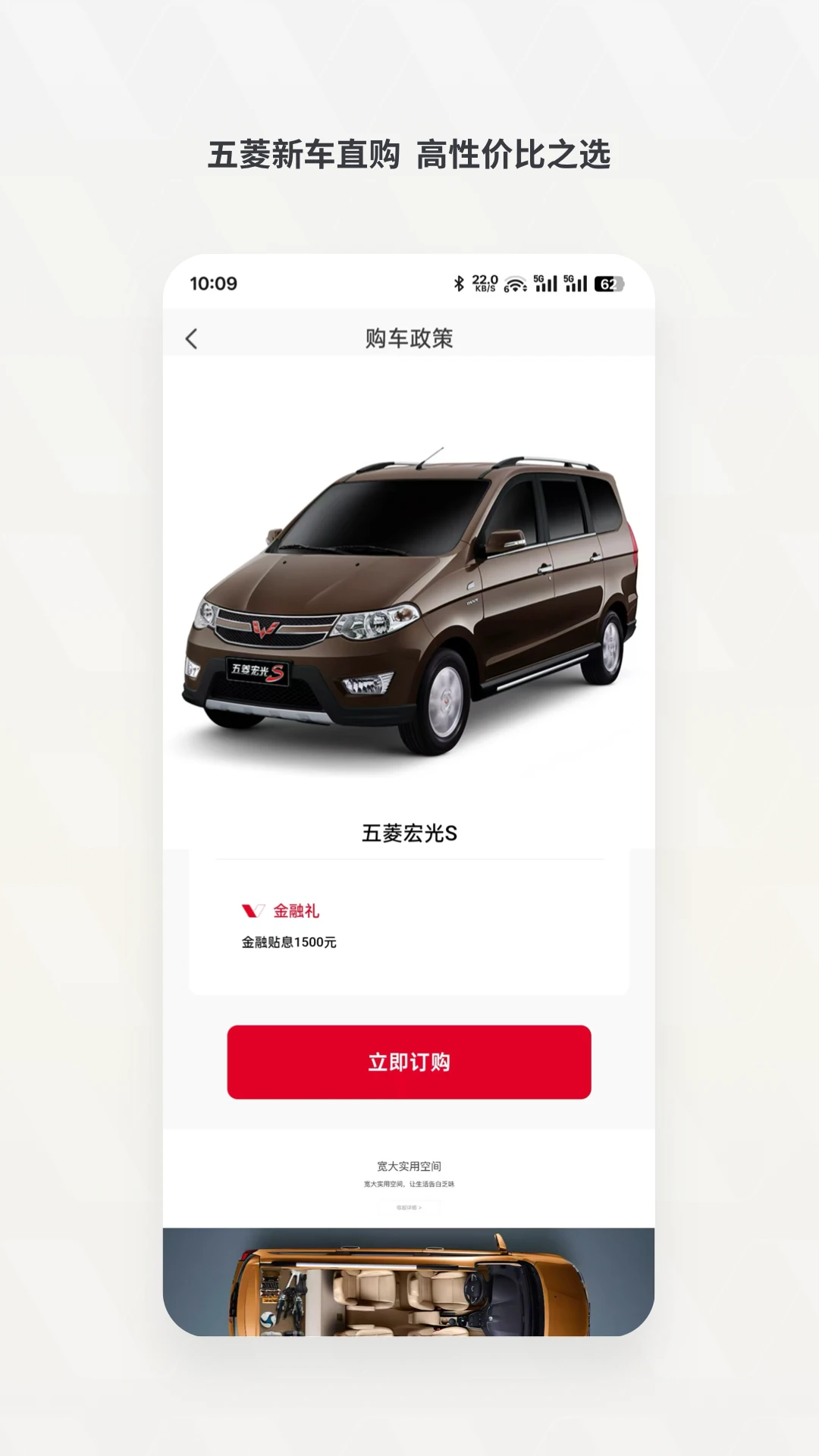Tap the red 立即订购 order button

click(x=407, y=1062)
